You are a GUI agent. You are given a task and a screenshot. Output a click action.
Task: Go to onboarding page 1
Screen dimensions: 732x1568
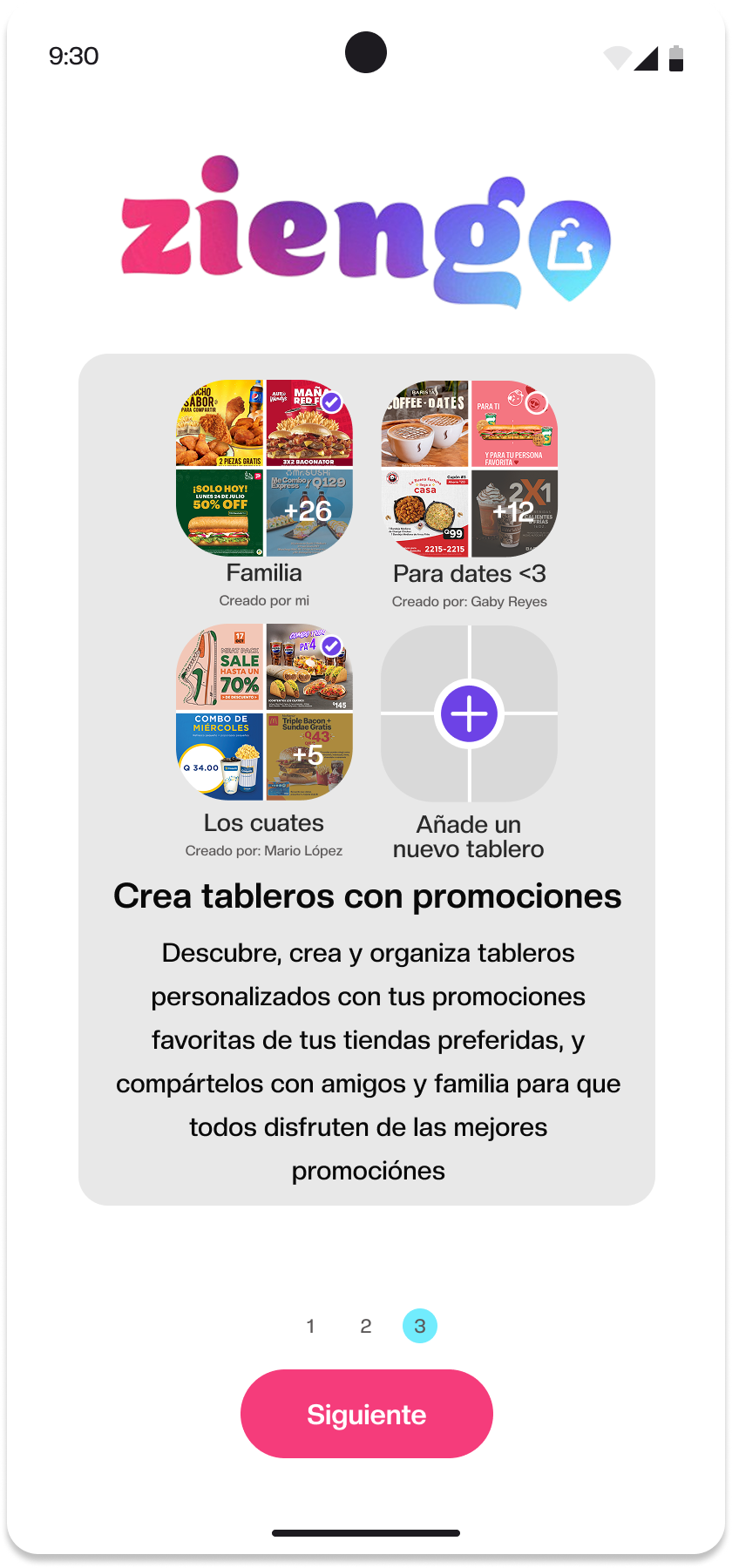point(310,1326)
